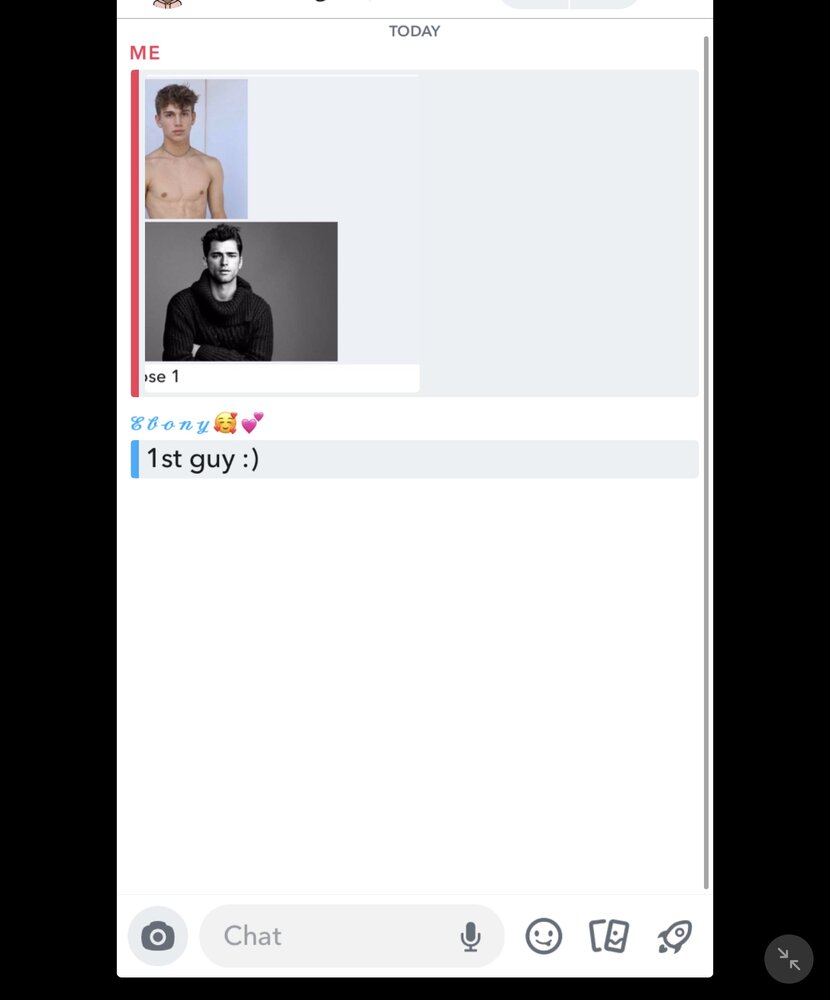Image resolution: width=830 pixels, height=1000 pixels.
Task: Exit full screen with the collapse button
Action: pyautogui.click(x=789, y=960)
